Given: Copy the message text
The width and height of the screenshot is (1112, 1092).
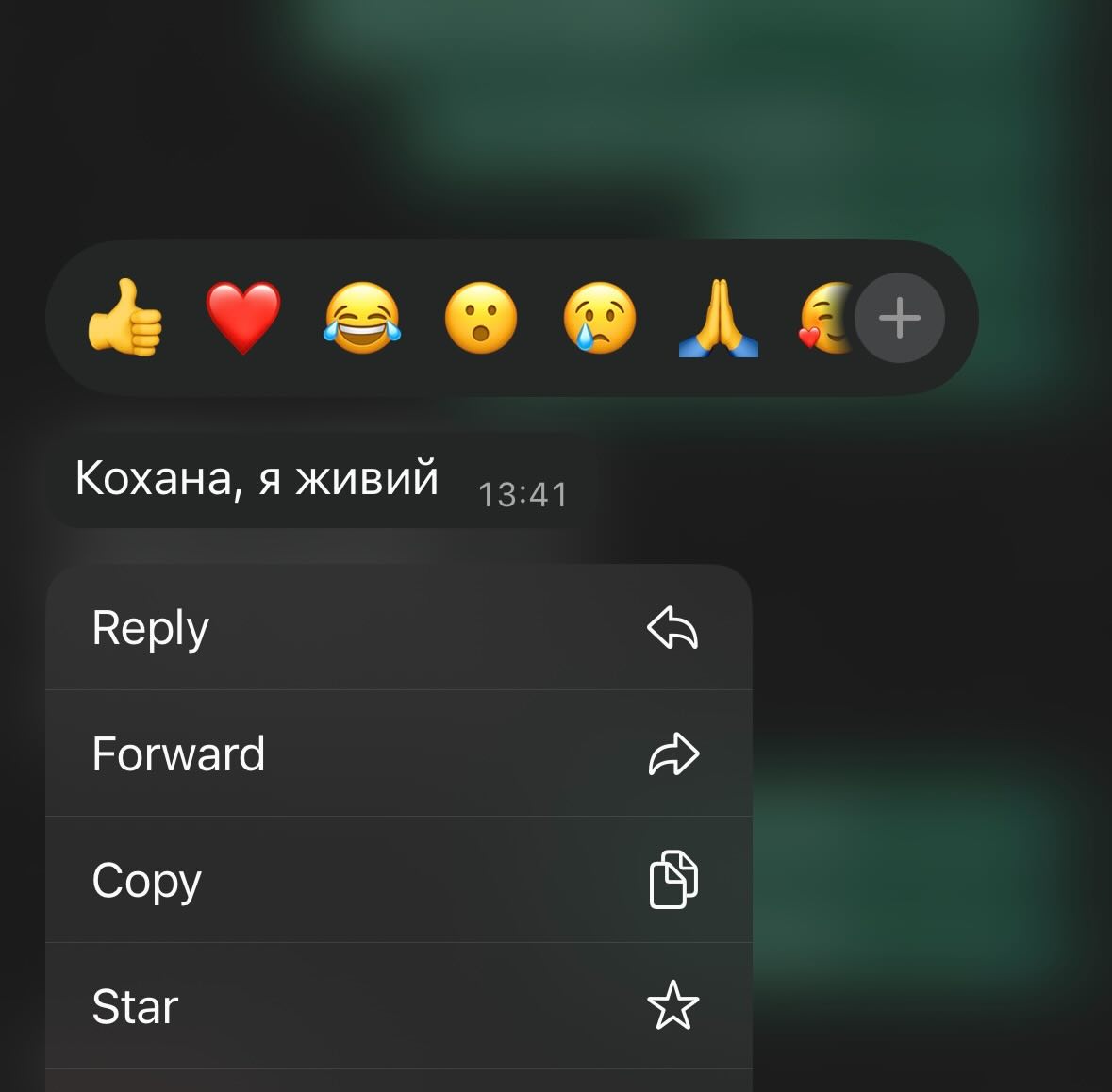Looking at the screenshot, I should pyautogui.click(x=398, y=880).
